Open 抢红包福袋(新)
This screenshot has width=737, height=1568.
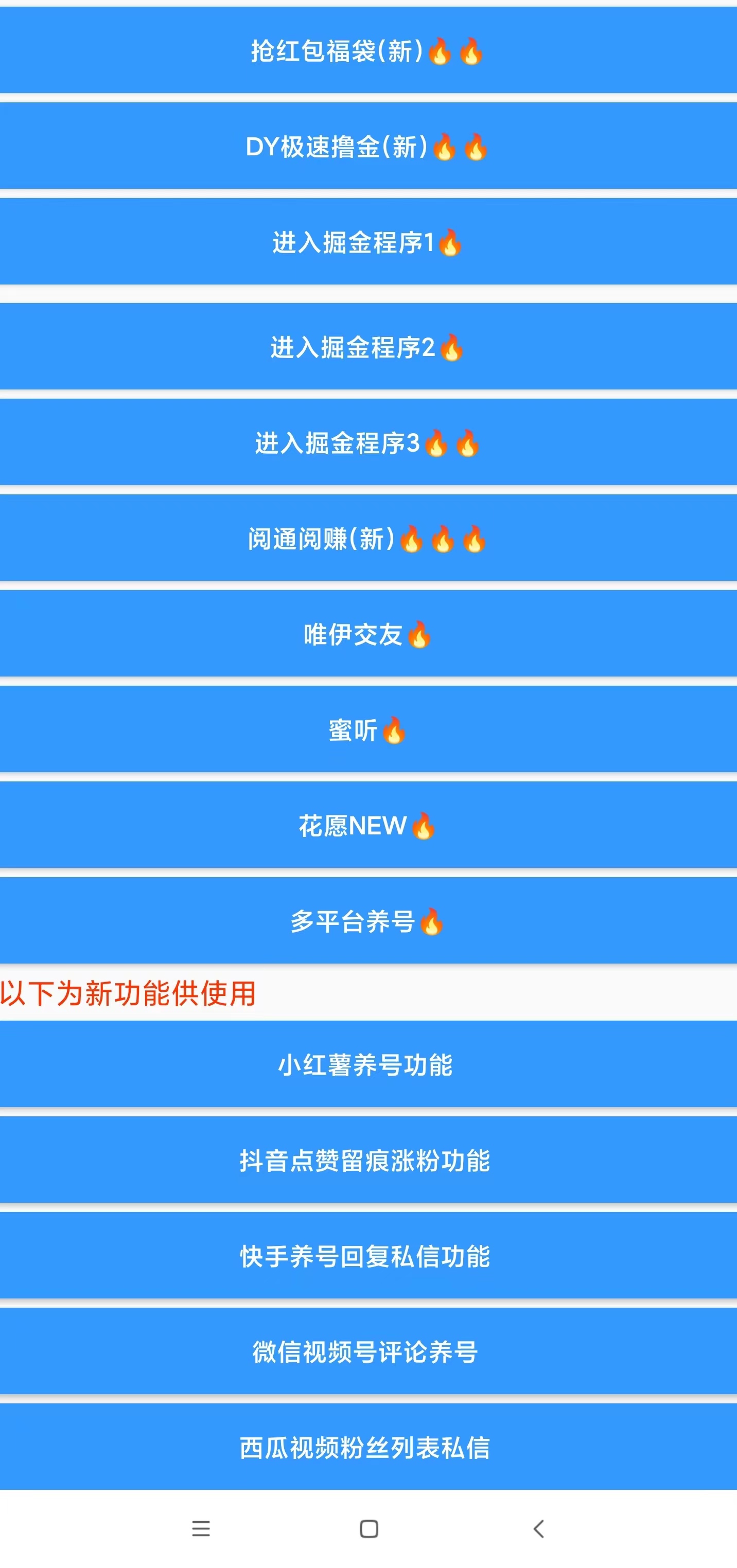[368, 50]
